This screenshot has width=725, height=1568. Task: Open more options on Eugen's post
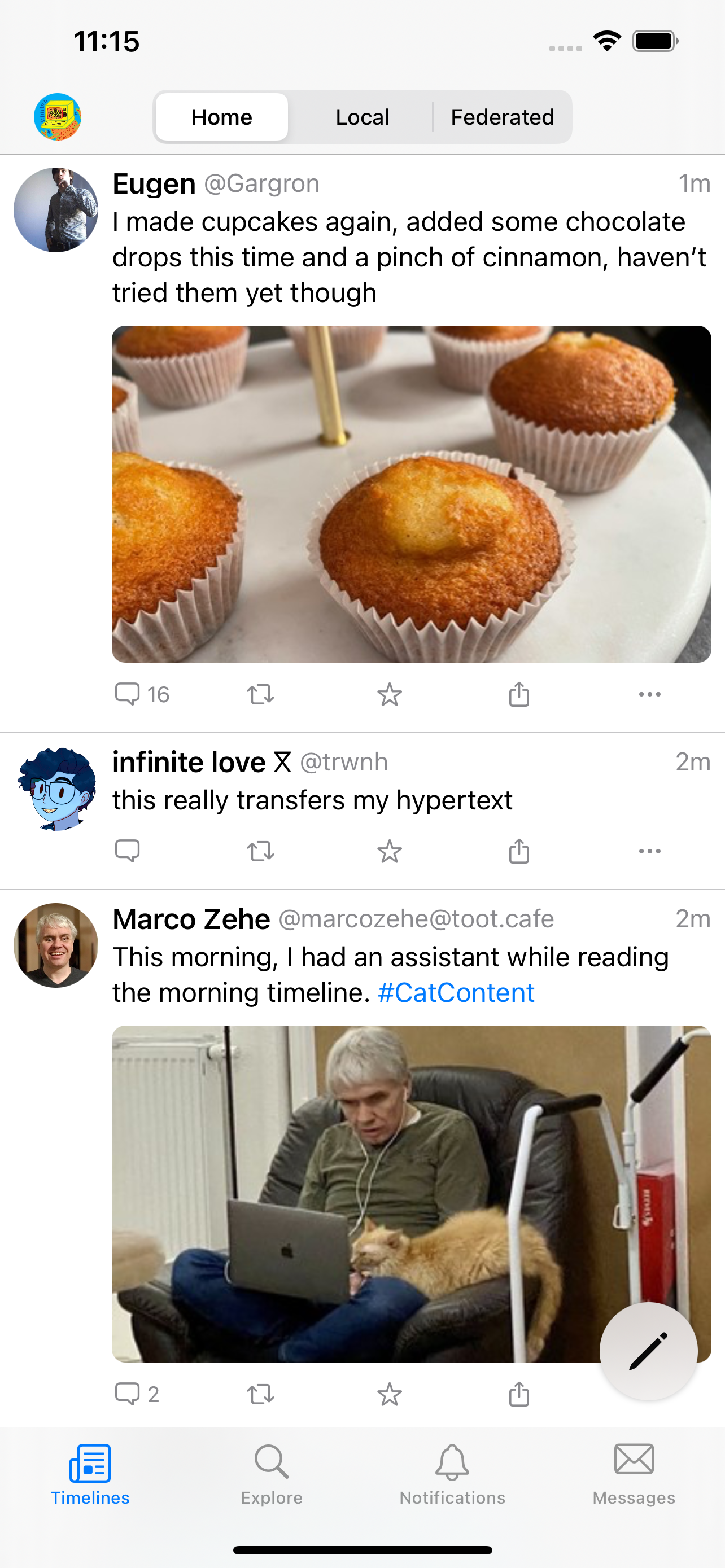tap(649, 694)
